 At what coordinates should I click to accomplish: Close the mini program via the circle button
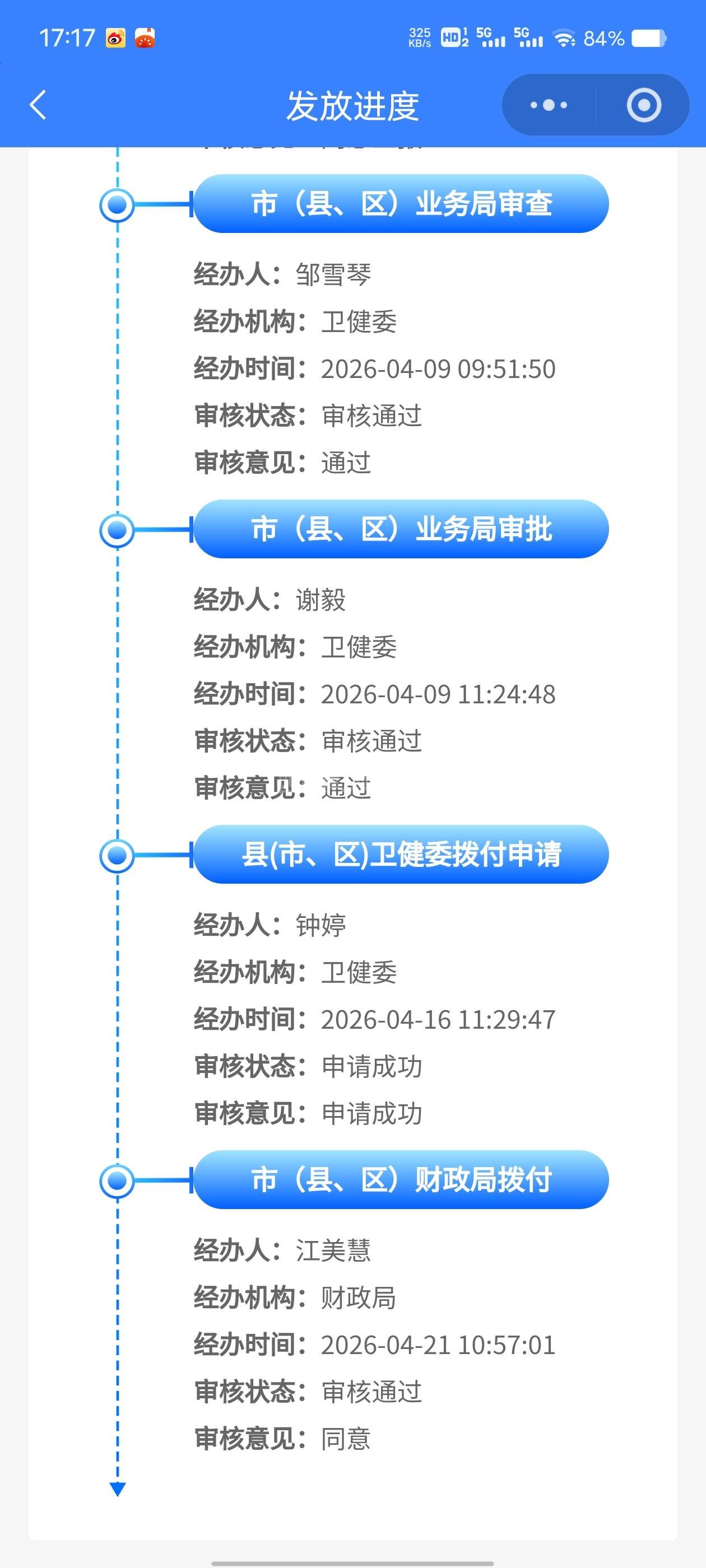[x=643, y=105]
